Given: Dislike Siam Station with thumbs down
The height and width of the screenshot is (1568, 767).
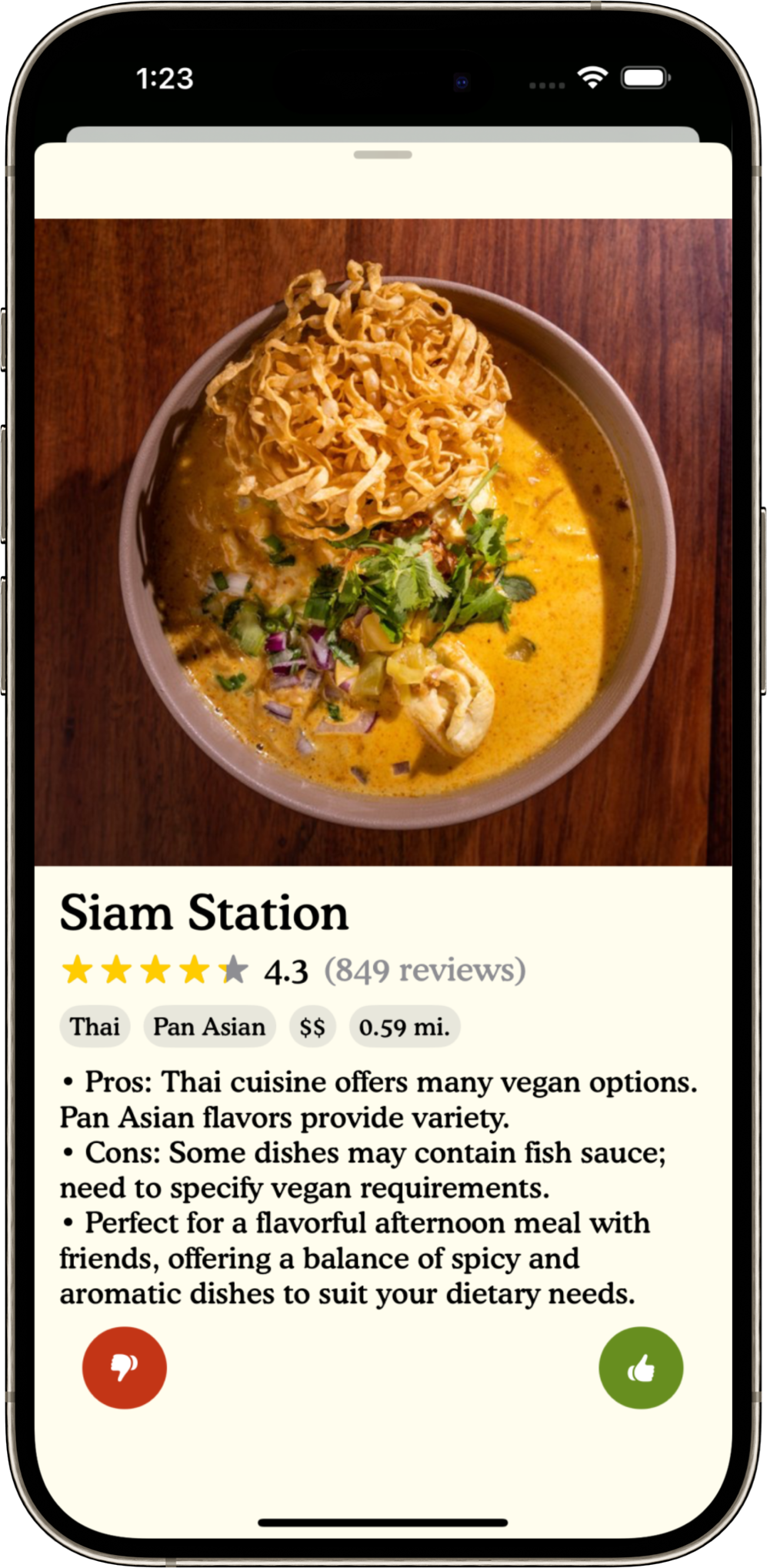Looking at the screenshot, I should point(124,1367).
